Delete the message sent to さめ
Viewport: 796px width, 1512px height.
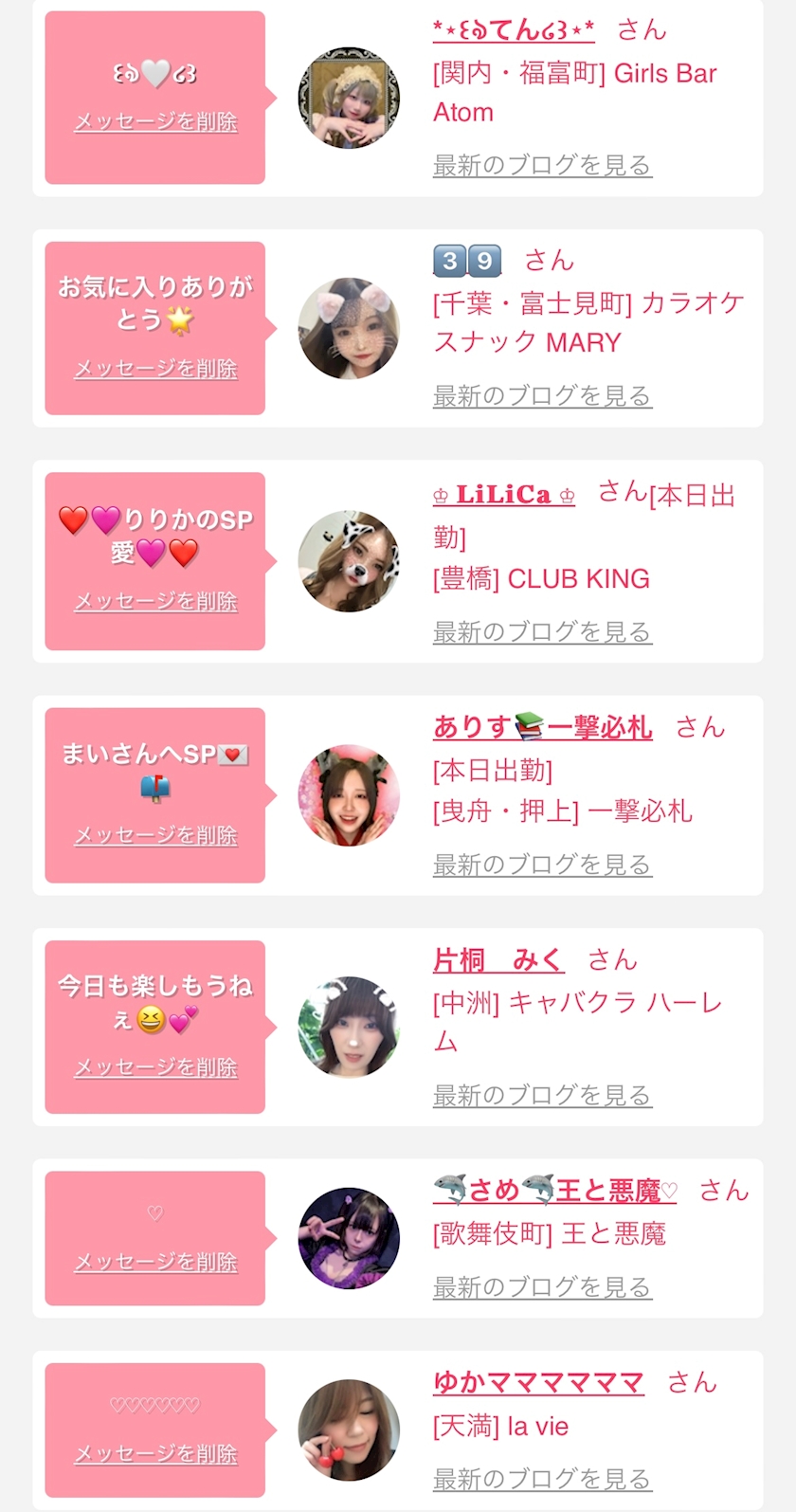point(155,1262)
